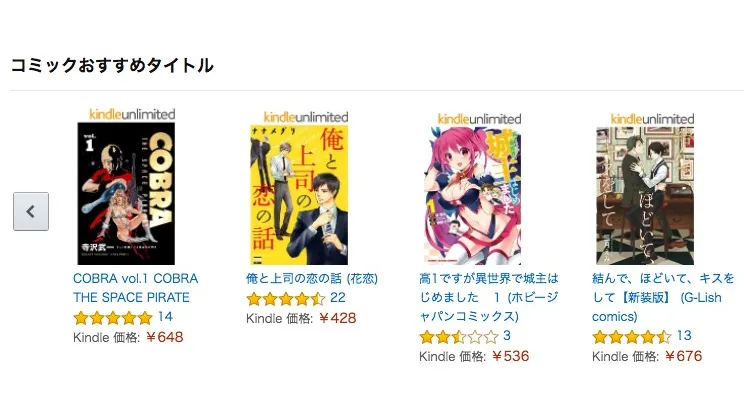Go to previous carousel page arrow

[31, 211]
